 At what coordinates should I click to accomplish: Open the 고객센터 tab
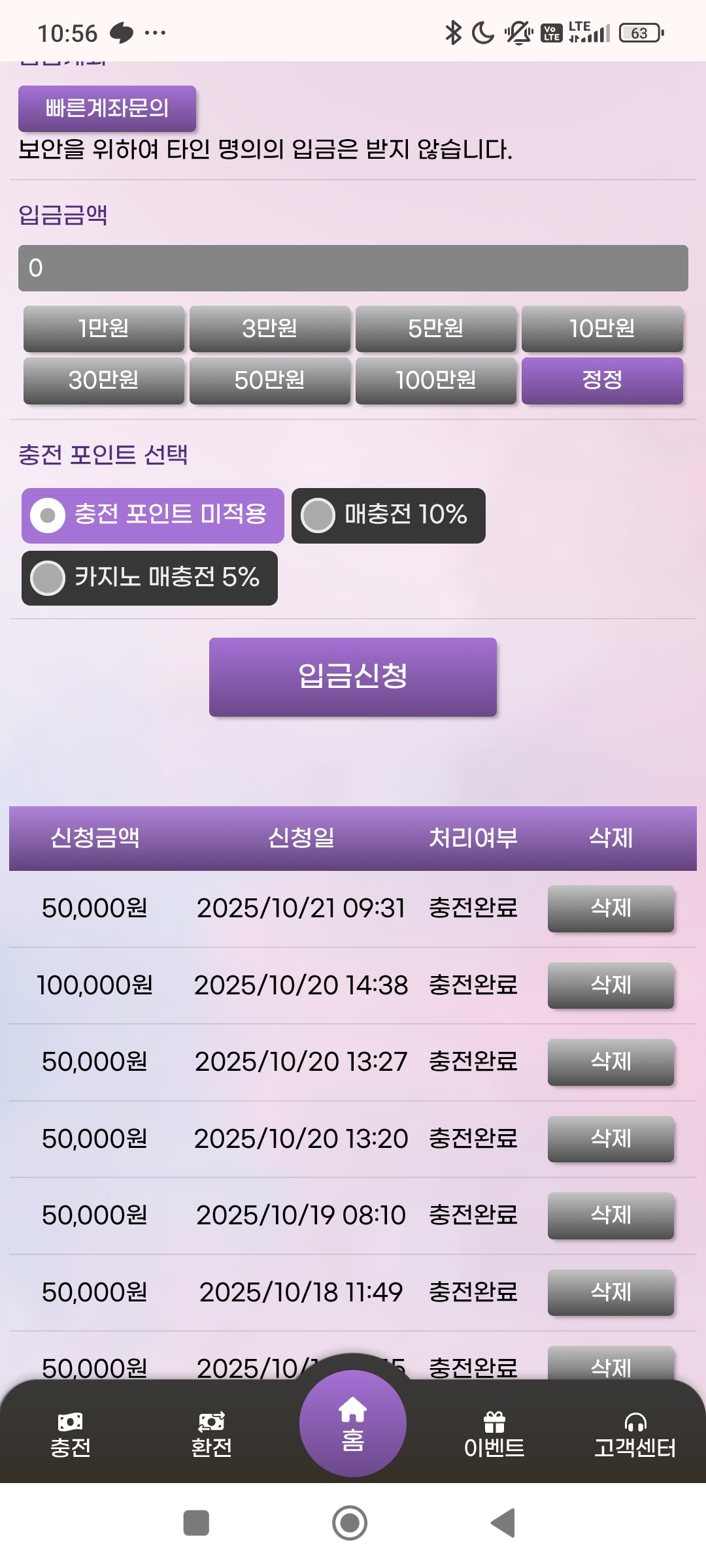pos(635,1436)
